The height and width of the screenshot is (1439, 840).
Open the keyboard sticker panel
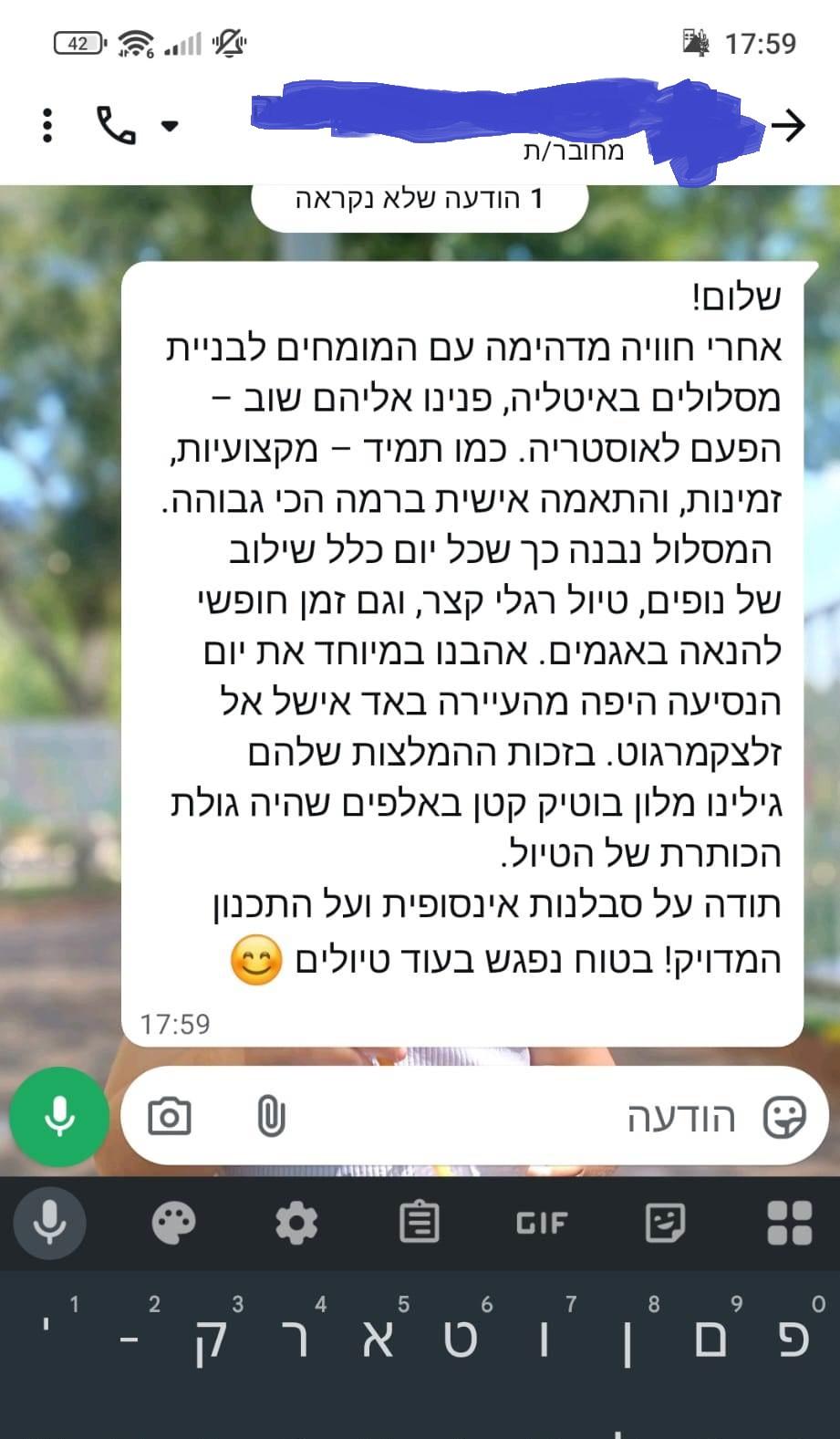pyautogui.click(x=665, y=1223)
